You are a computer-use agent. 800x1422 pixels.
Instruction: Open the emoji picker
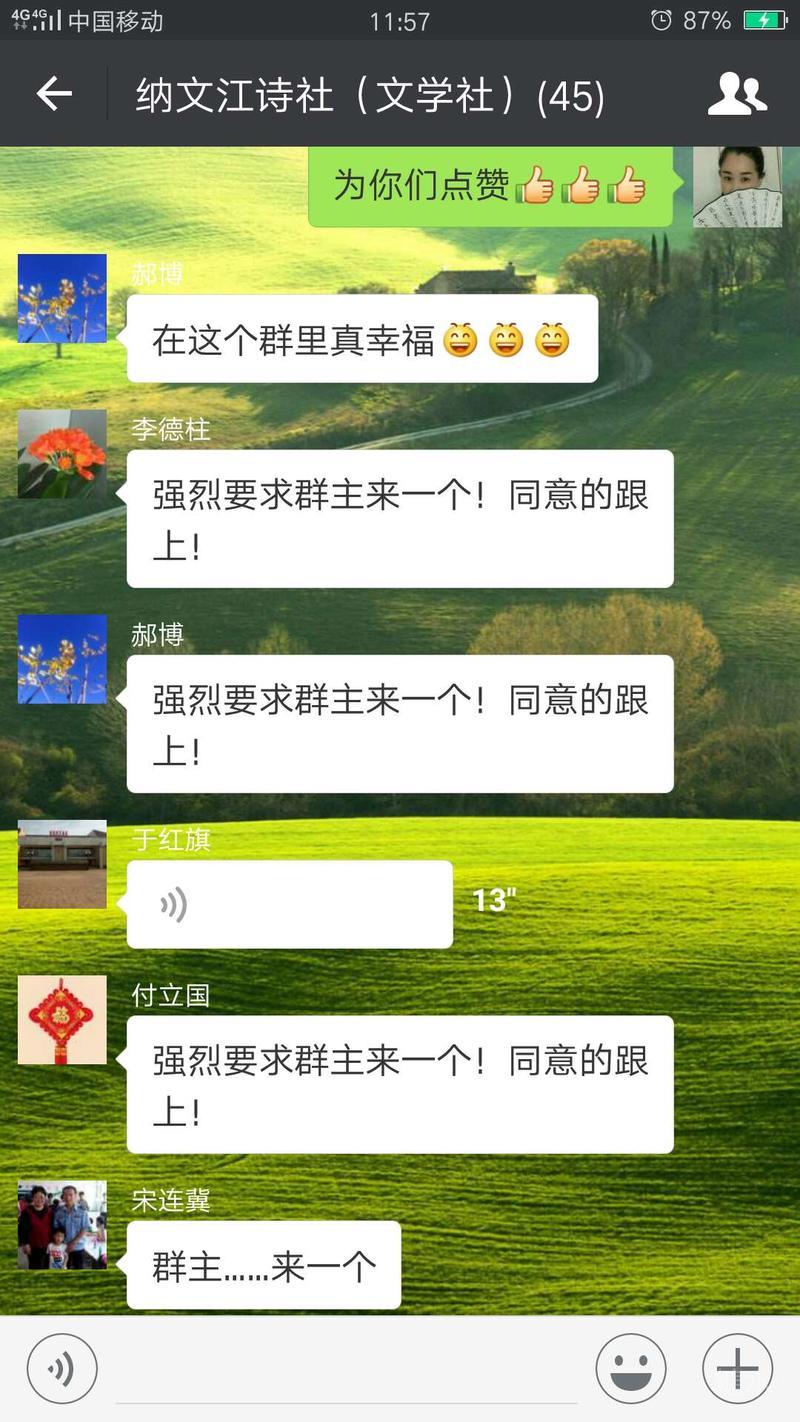click(631, 1369)
